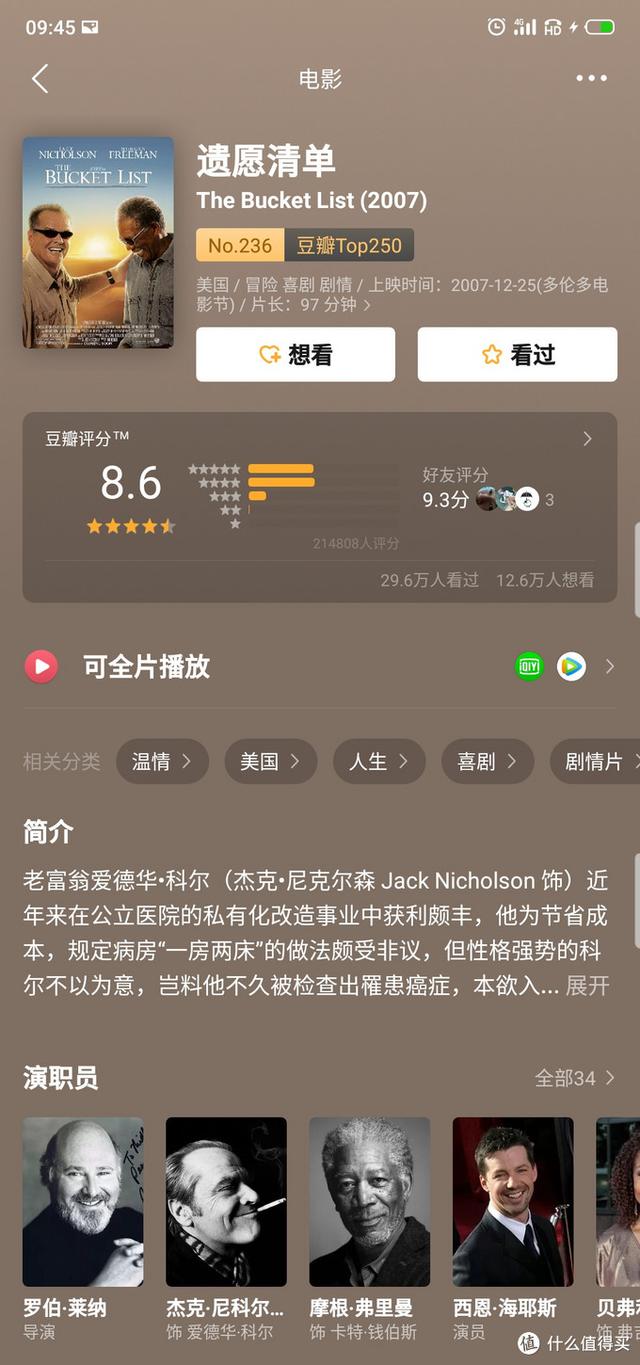Open the 可全片播放 row
The height and width of the screenshot is (1365, 640).
[319, 666]
